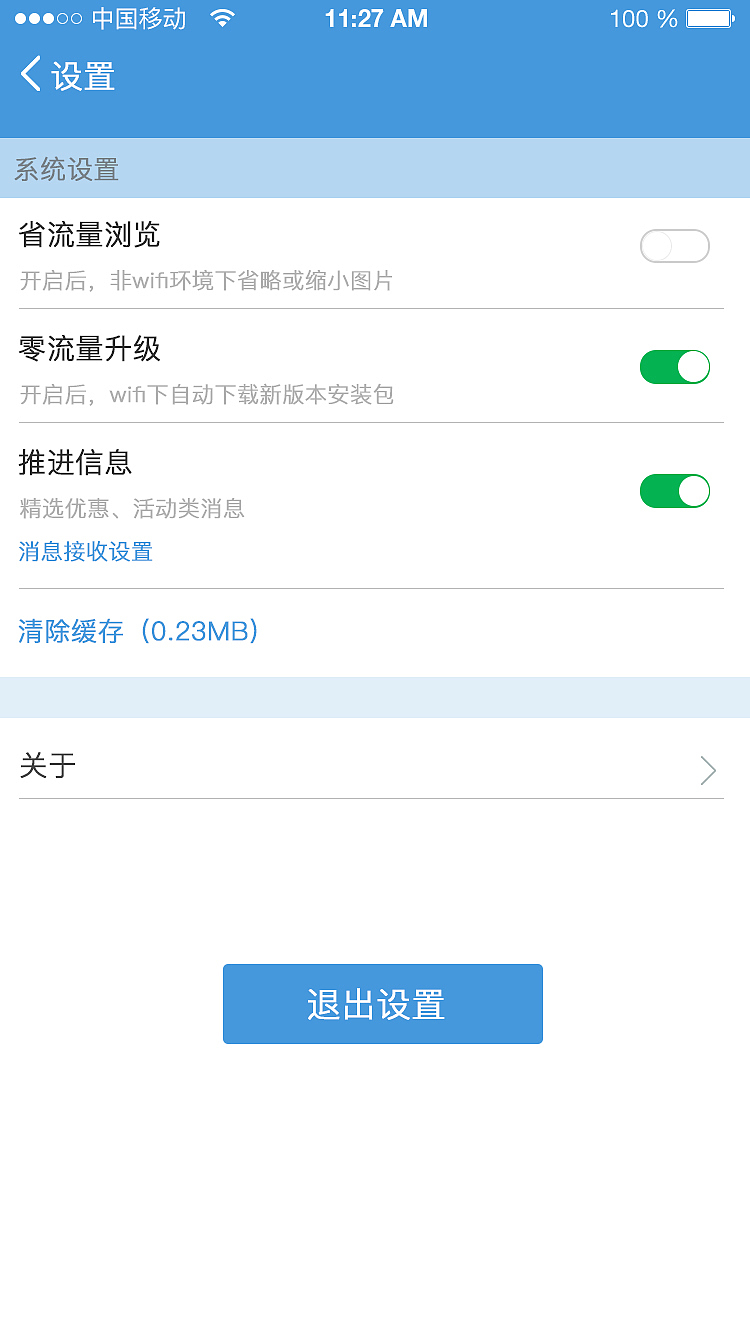Tap the Wi-Fi icon in status bar
Image resolution: width=750 pixels, height=1334 pixels.
tap(224, 16)
